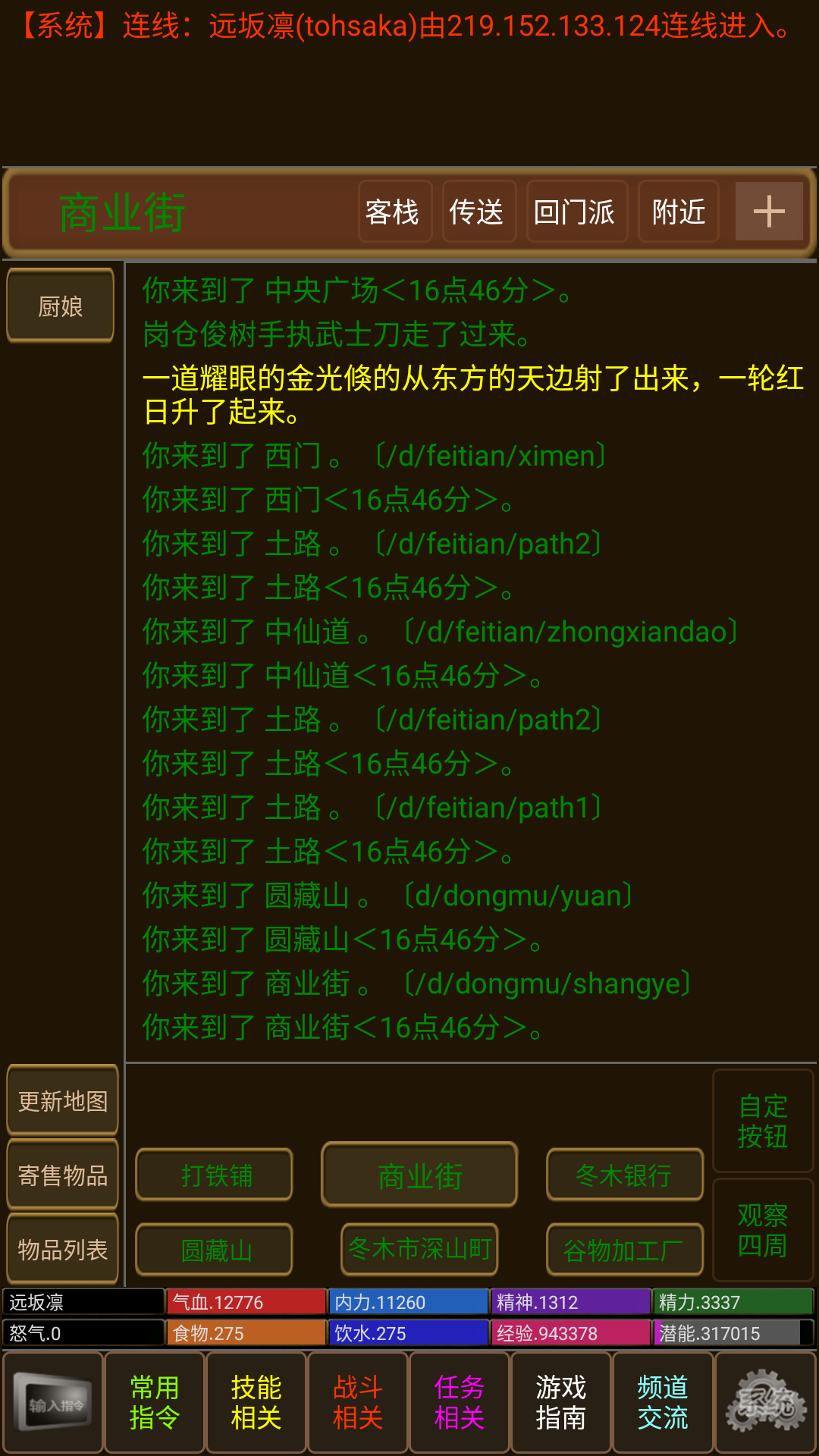The image size is (819, 1456).
Task: Select the 厨娘 NPC button
Action: [x=61, y=306]
